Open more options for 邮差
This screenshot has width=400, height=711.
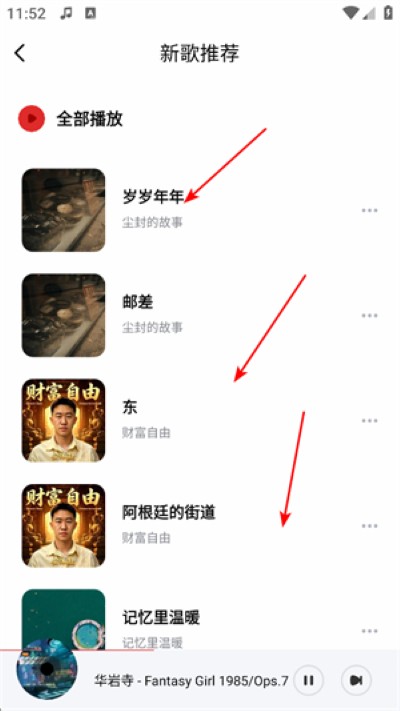tap(369, 316)
